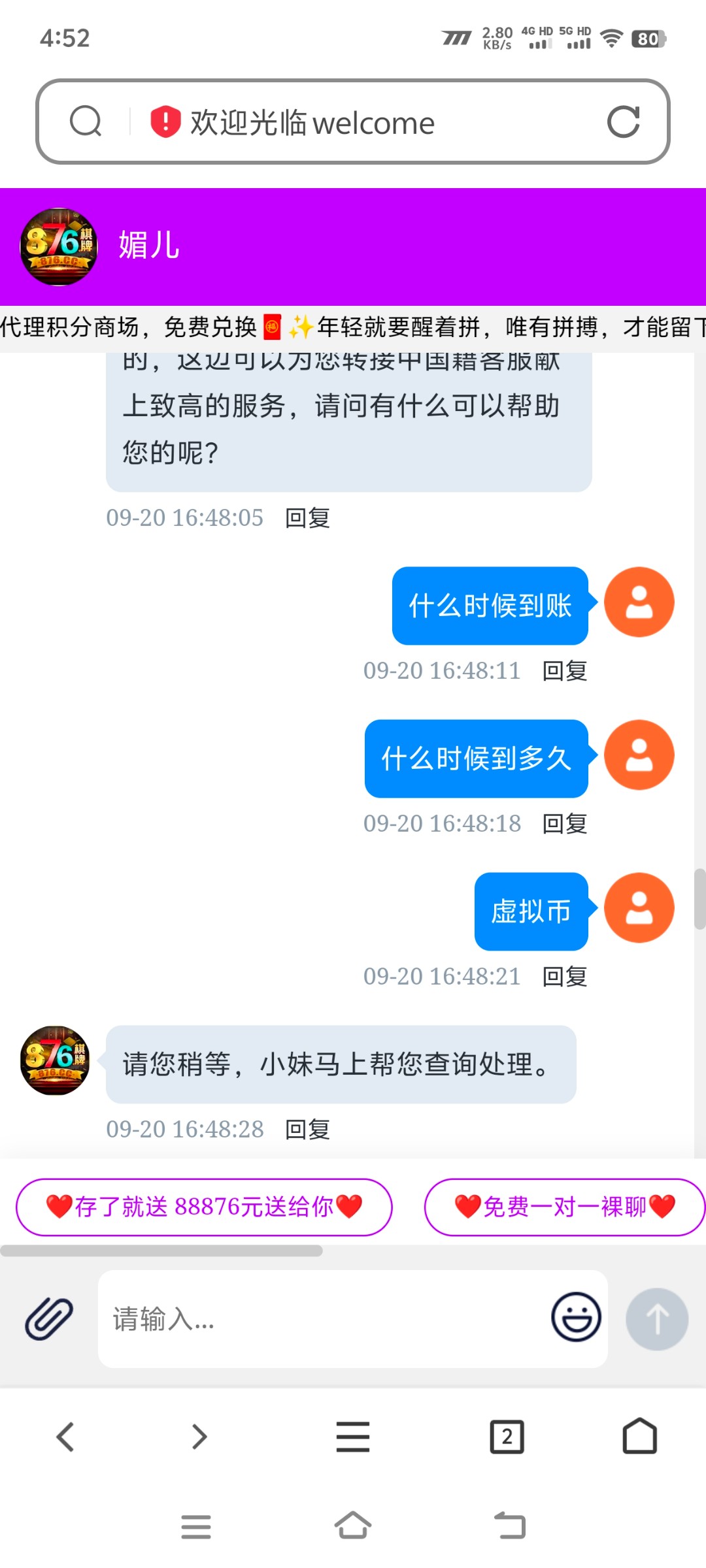The height and width of the screenshot is (1568, 706).
Task: Attach a file with the paperclip
Action: pyautogui.click(x=49, y=1318)
